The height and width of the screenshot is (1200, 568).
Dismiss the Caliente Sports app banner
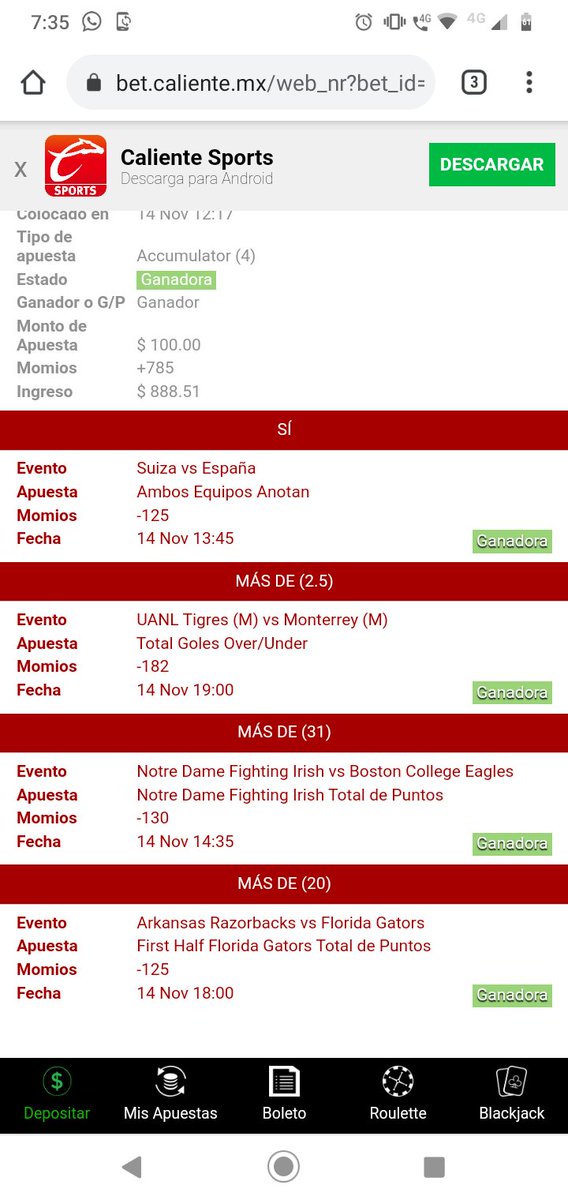click(x=20, y=169)
